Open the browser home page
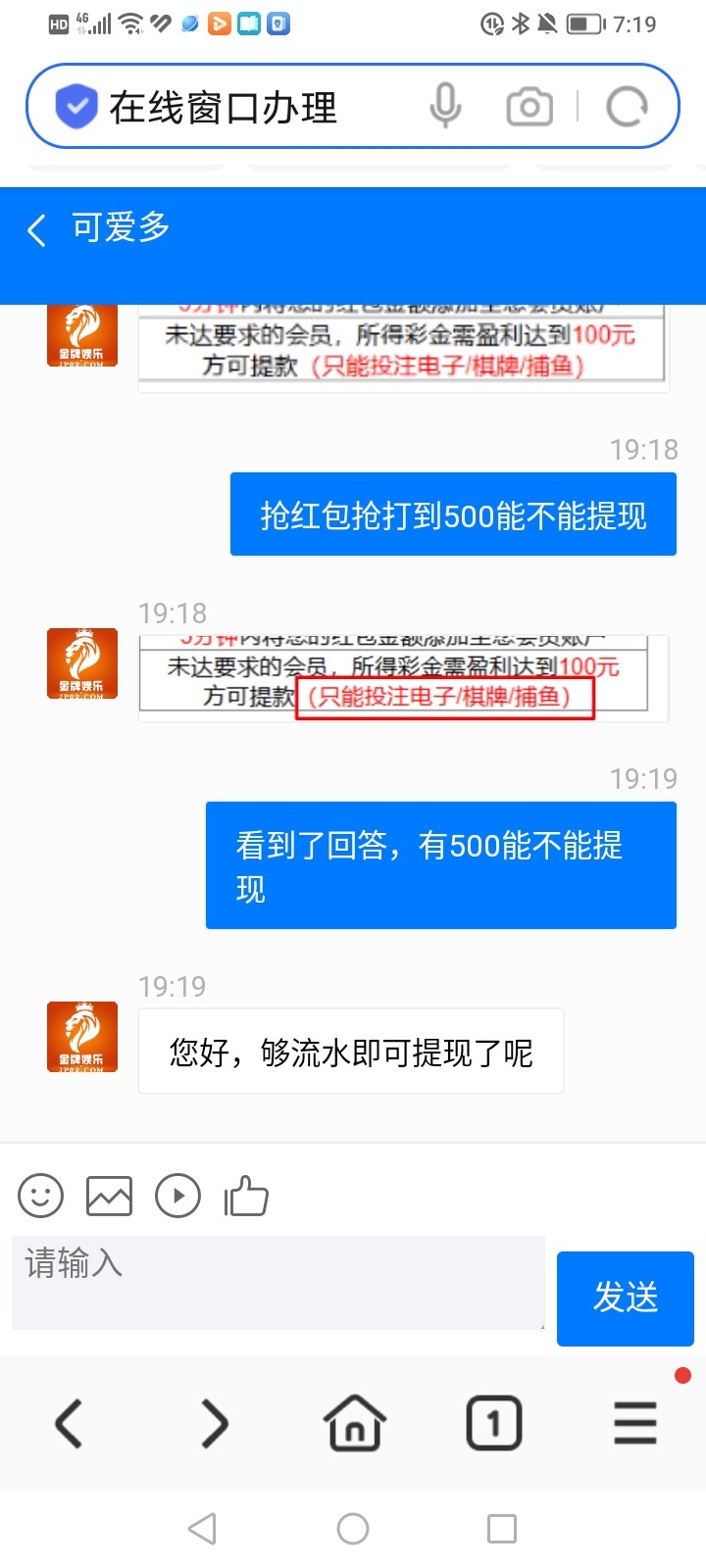 (354, 1423)
